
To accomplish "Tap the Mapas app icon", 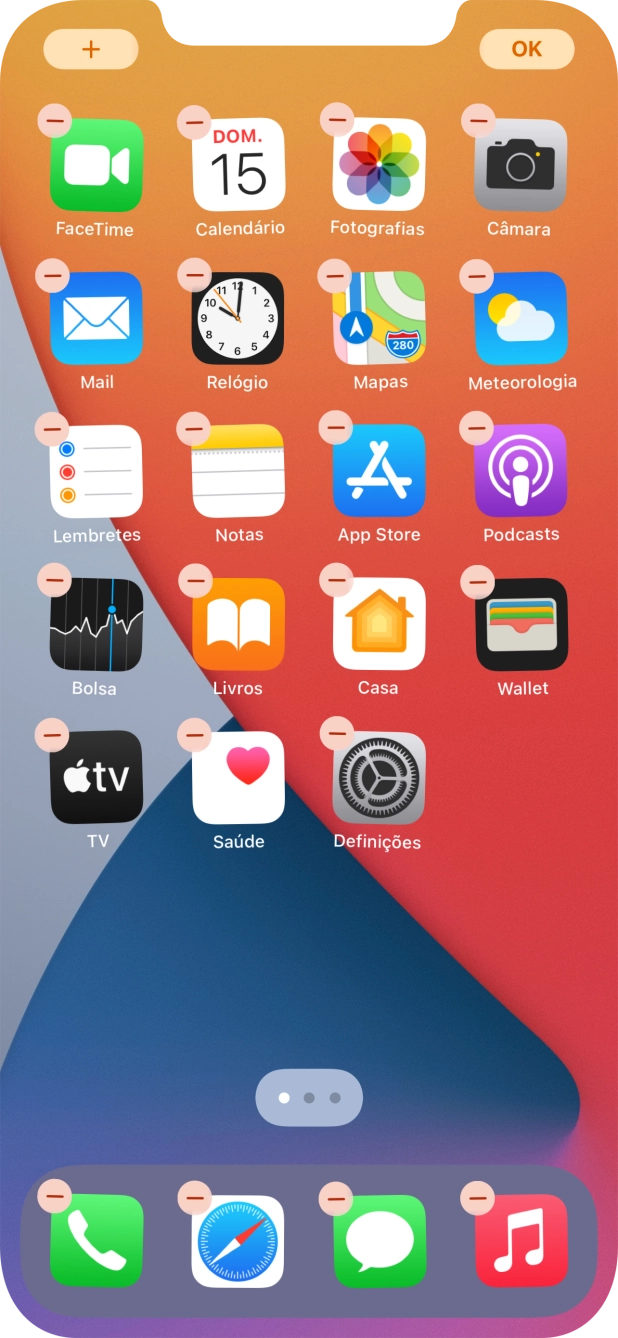I will coord(379,318).
